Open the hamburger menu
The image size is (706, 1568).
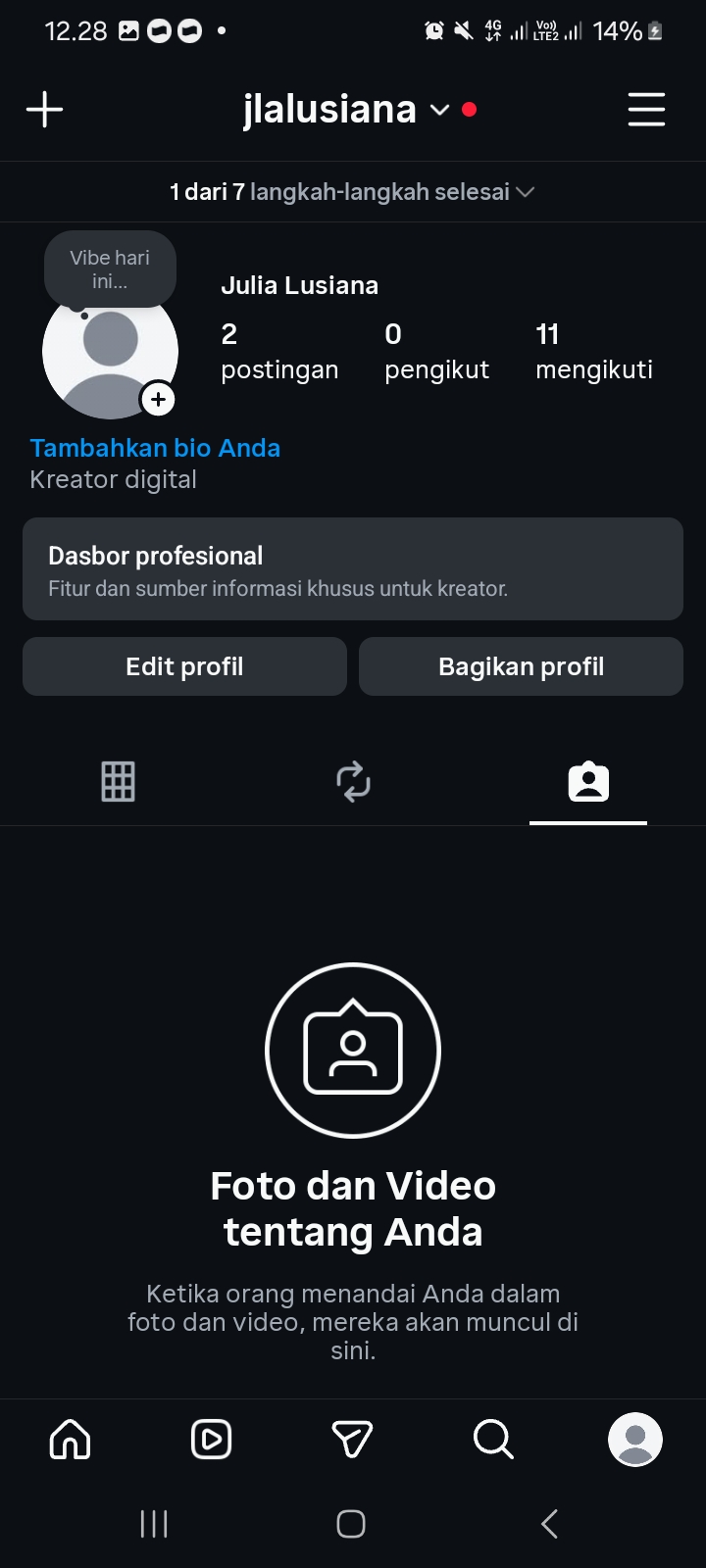(646, 109)
